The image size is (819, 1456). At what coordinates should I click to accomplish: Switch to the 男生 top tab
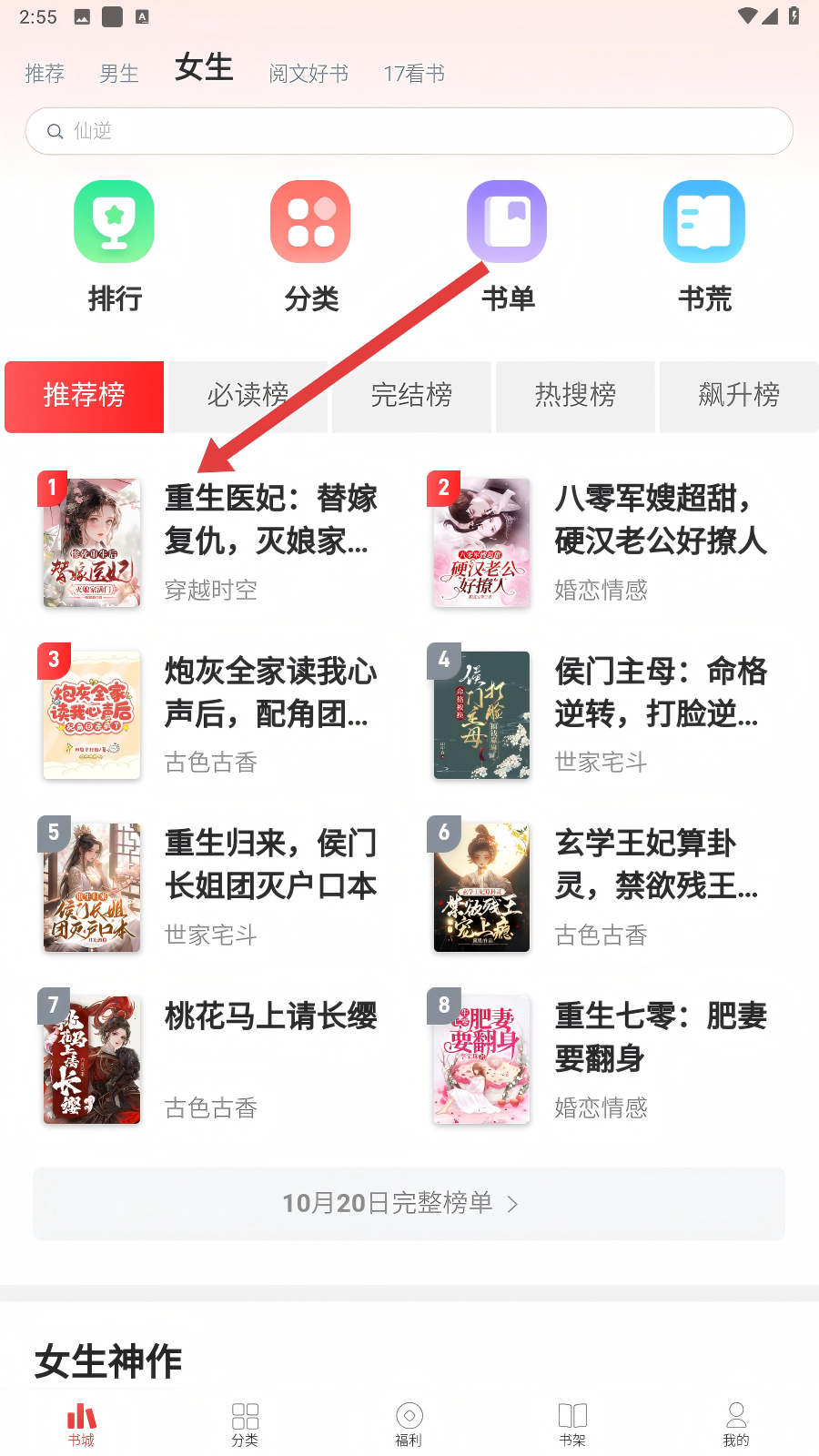[119, 74]
